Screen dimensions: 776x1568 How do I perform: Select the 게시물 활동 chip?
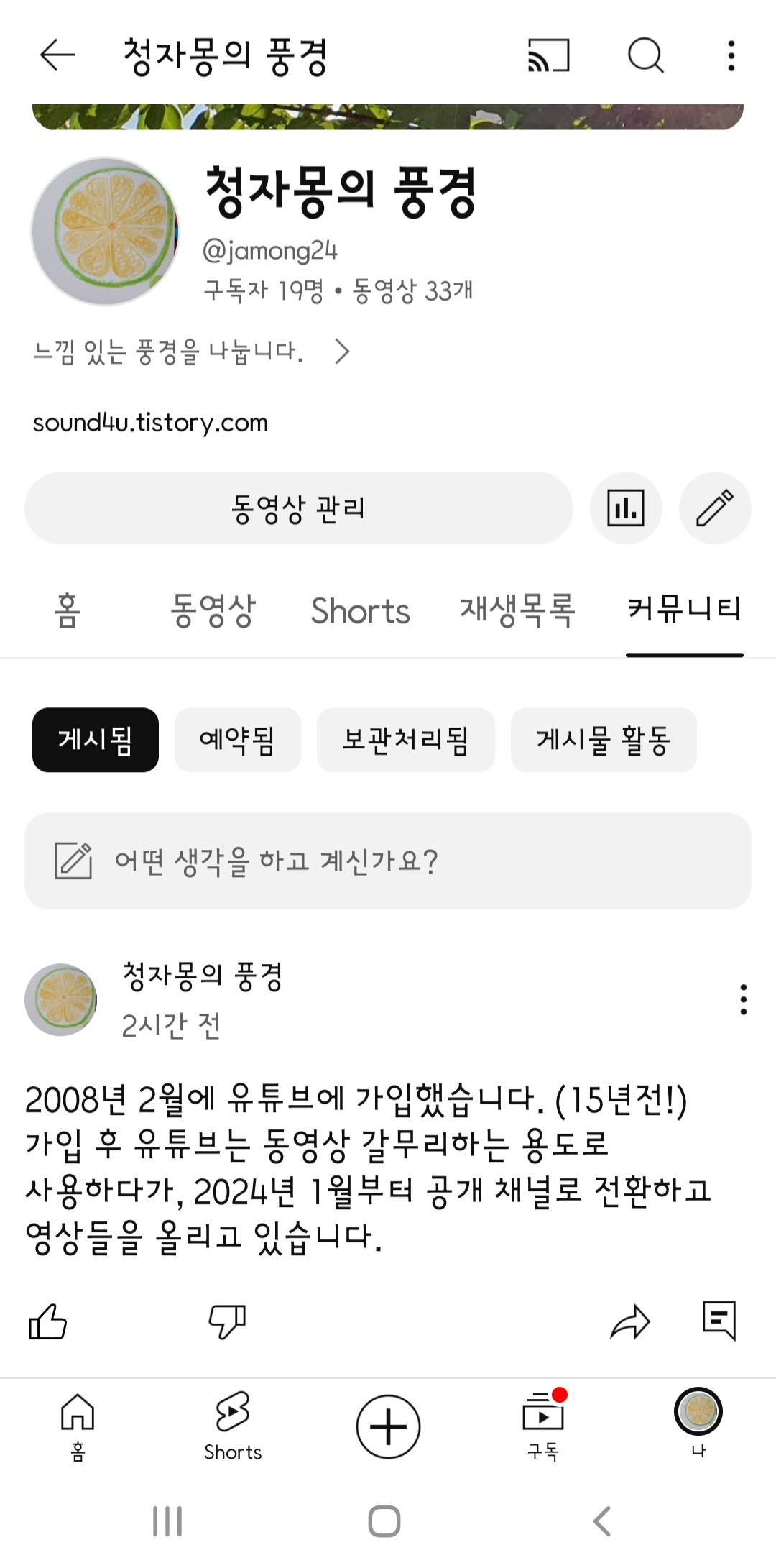click(x=603, y=740)
